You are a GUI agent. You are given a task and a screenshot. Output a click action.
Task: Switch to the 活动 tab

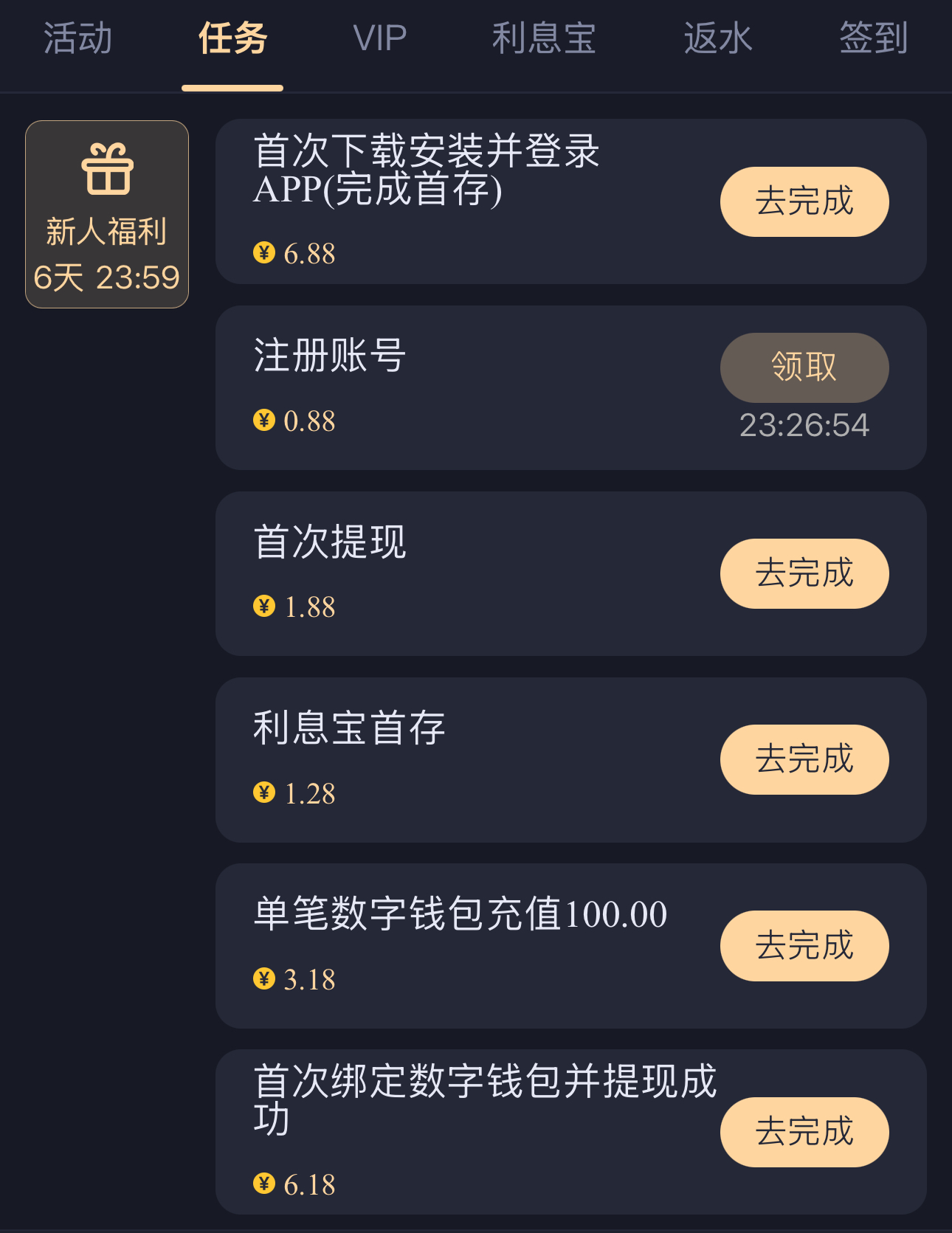click(x=77, y=38)
